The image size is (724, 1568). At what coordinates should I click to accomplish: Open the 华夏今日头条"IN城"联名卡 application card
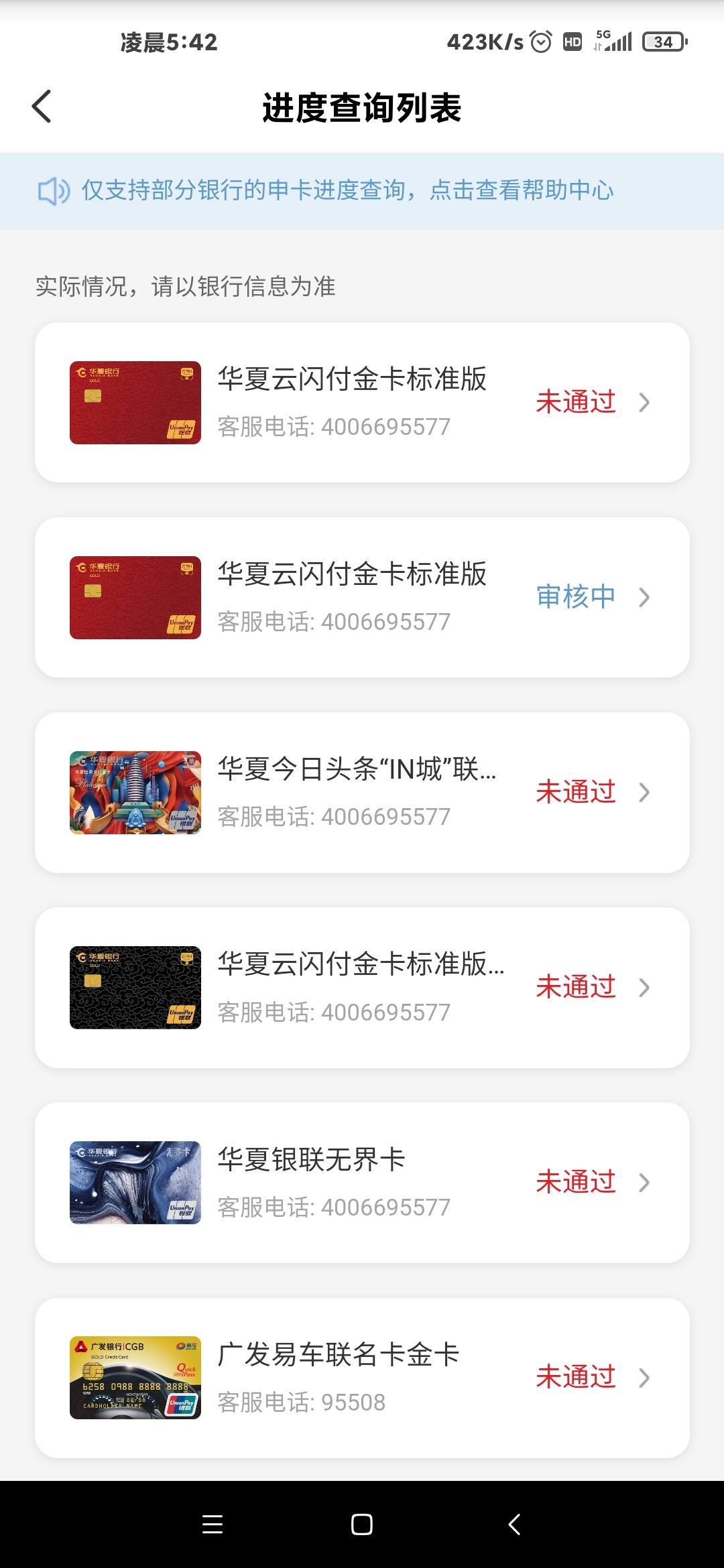coord(362,793)
